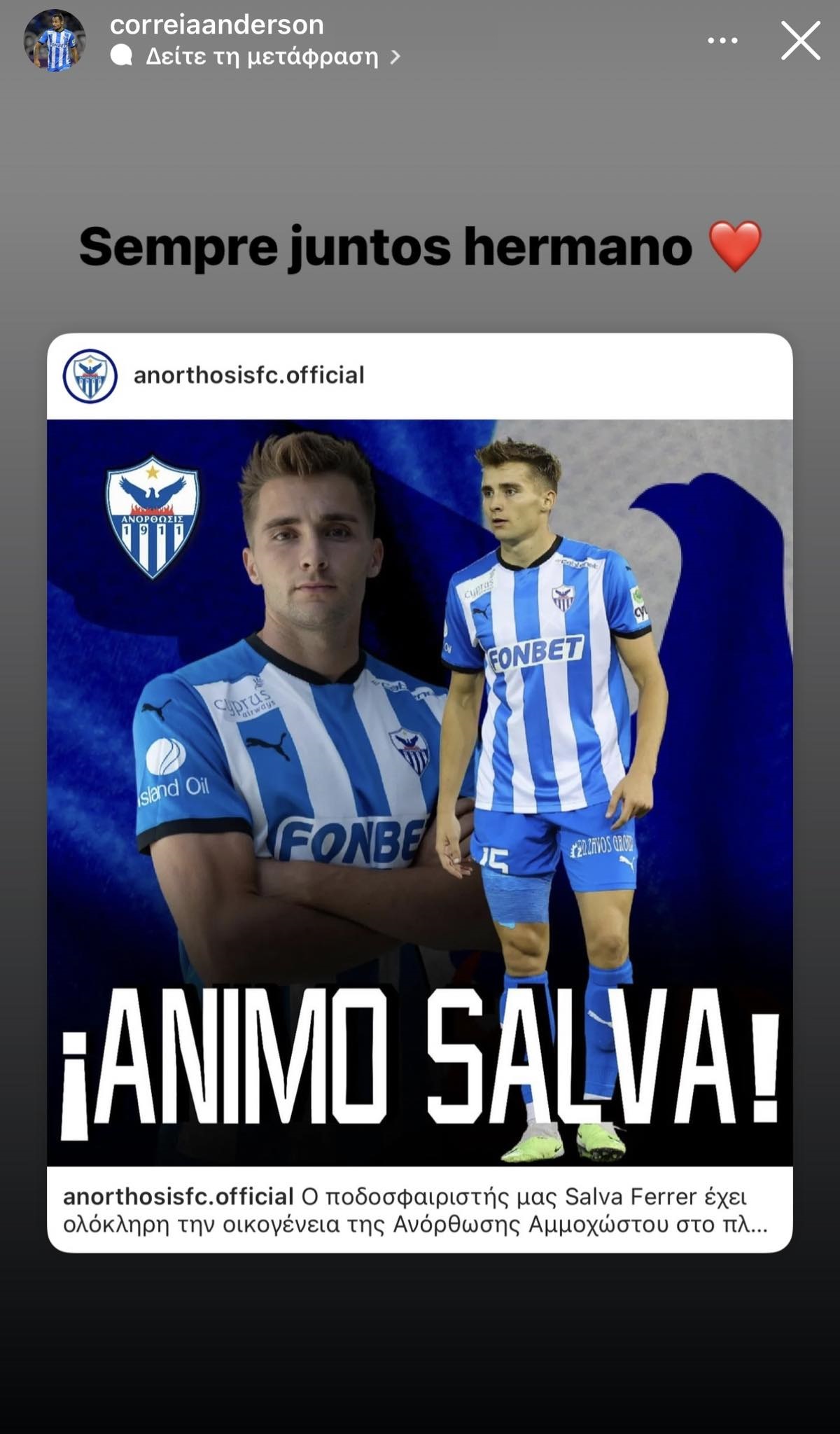Tap the correiaanderson username
The width and height of the screenshot is (840, 1434).
pyautogui.click(x=217, y=25)
